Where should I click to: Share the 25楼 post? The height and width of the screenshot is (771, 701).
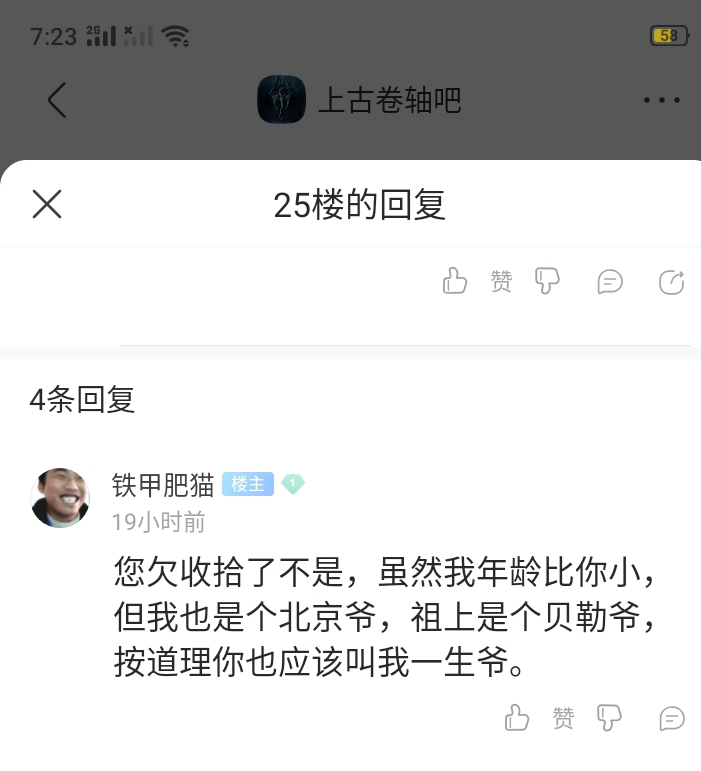(x=671, y=282)
